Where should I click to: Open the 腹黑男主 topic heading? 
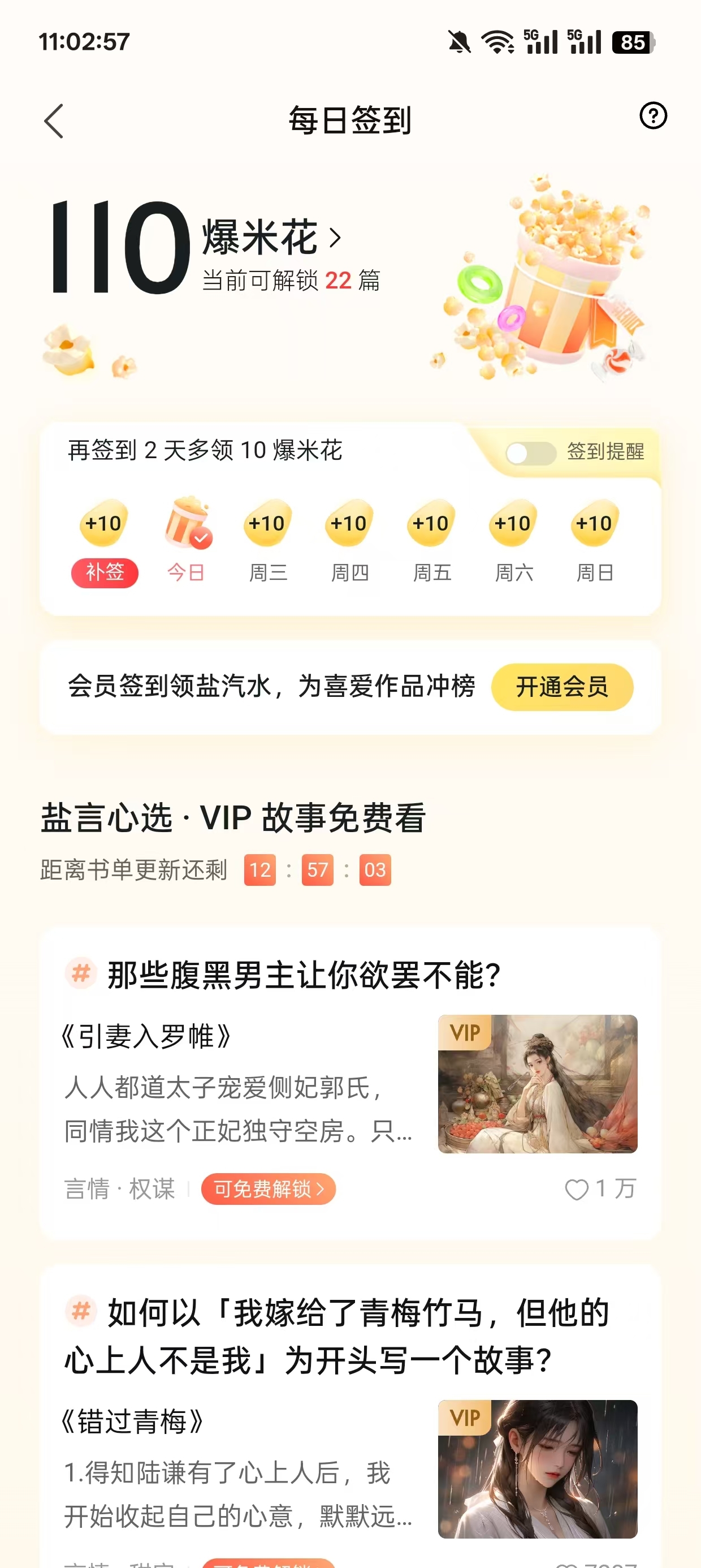(304, 973)
